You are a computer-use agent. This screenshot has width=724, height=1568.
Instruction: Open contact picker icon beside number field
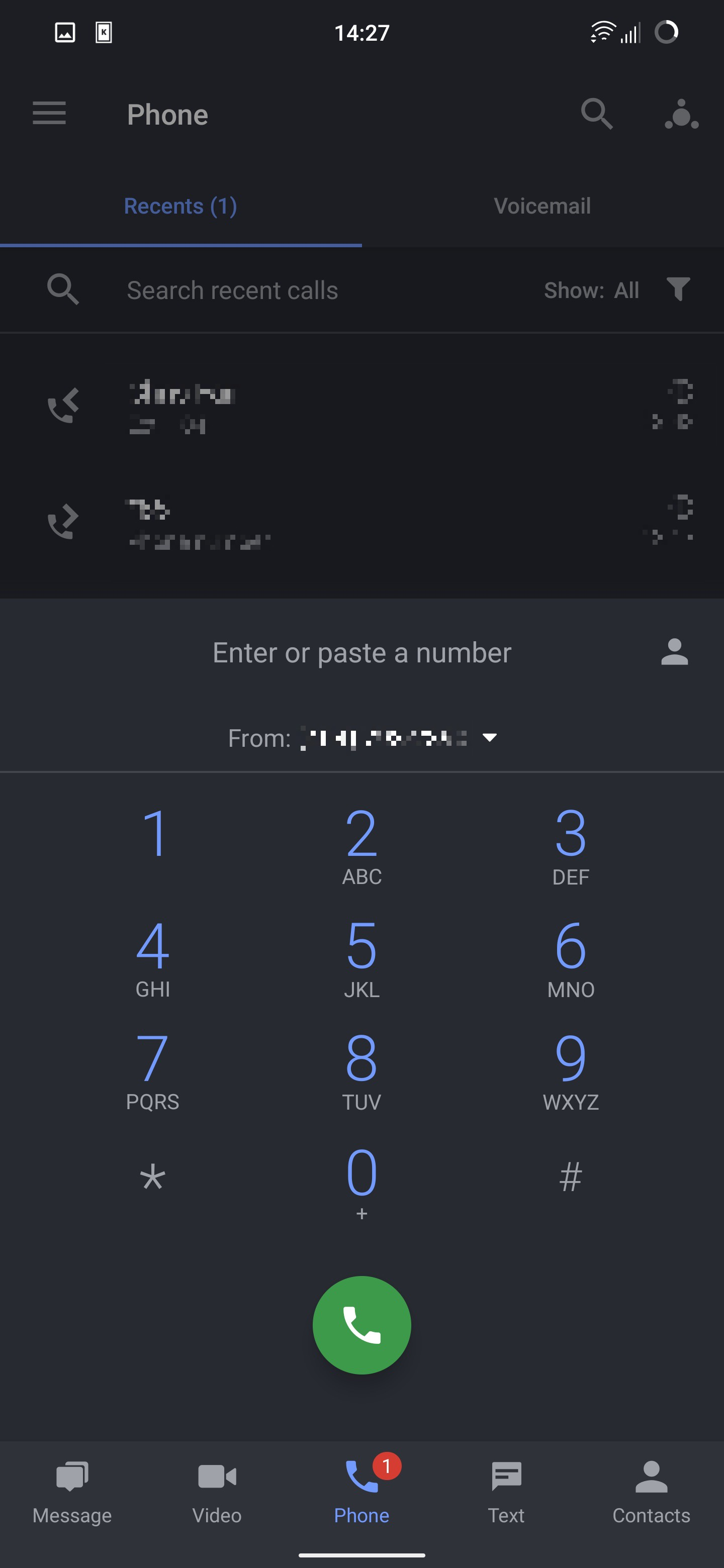(674, 652)
